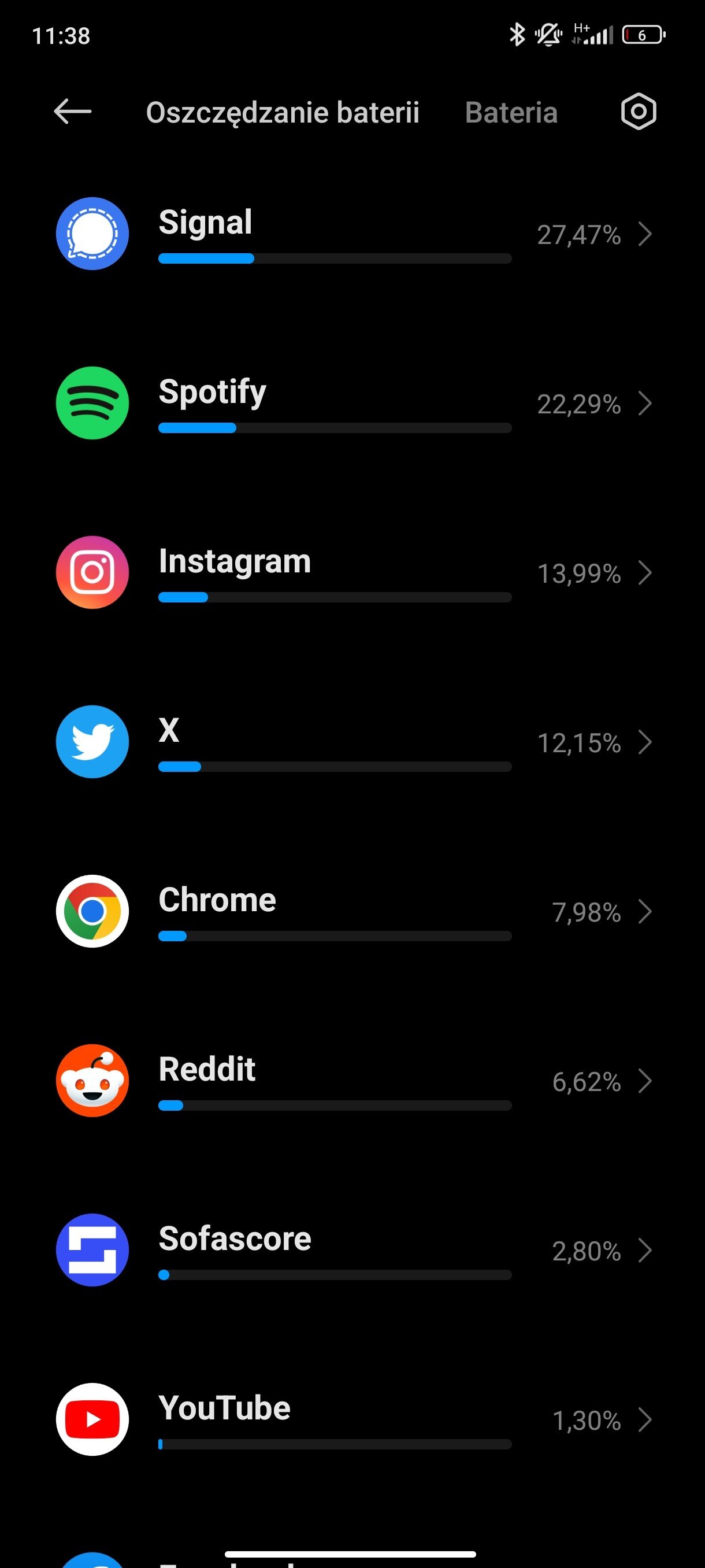Open the Instagram battery usage row

click(353, 572)
